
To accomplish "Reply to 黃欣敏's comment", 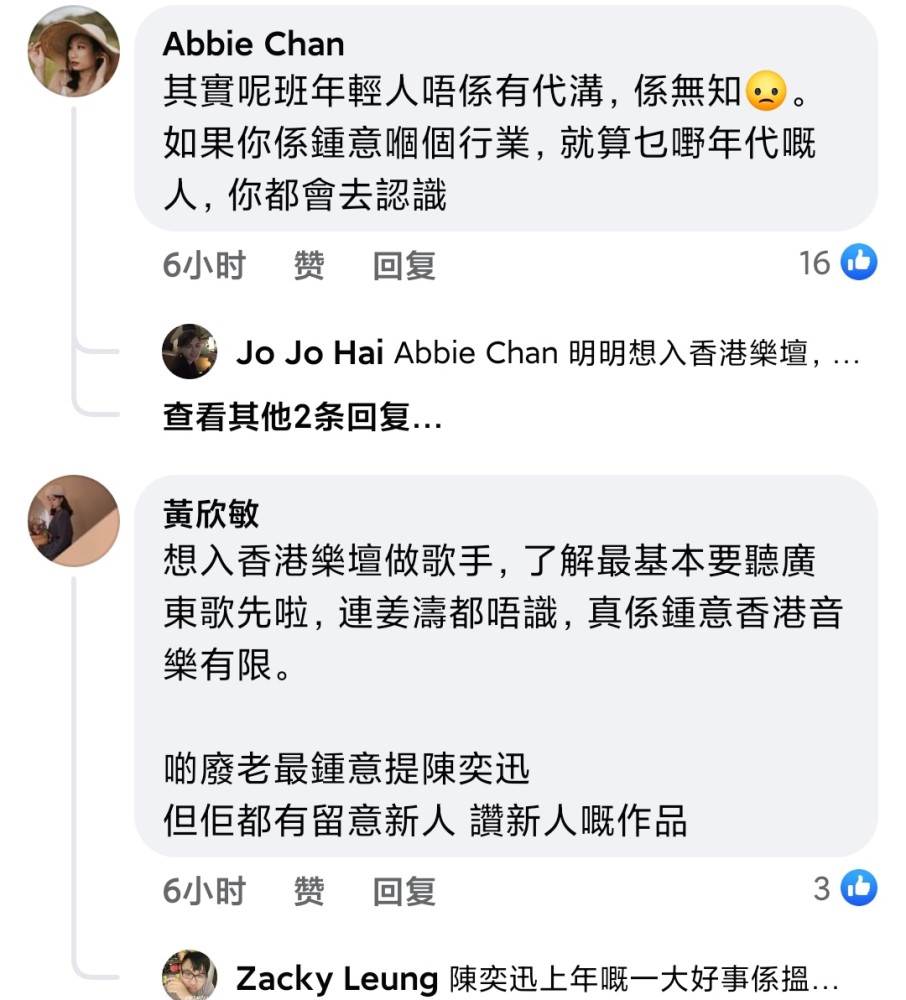I will [404, 890].
